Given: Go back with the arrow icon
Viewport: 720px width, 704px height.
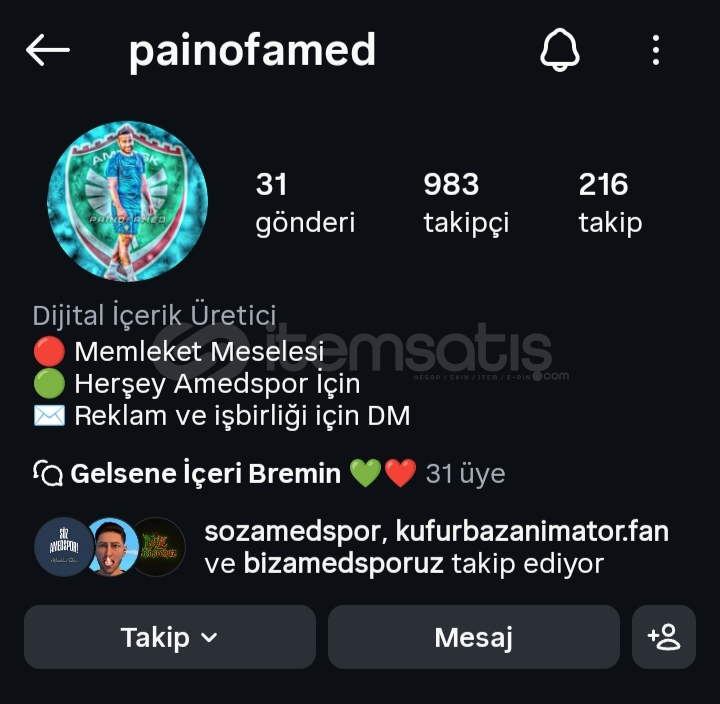Looking at the screenshot, I should (48, 50).
